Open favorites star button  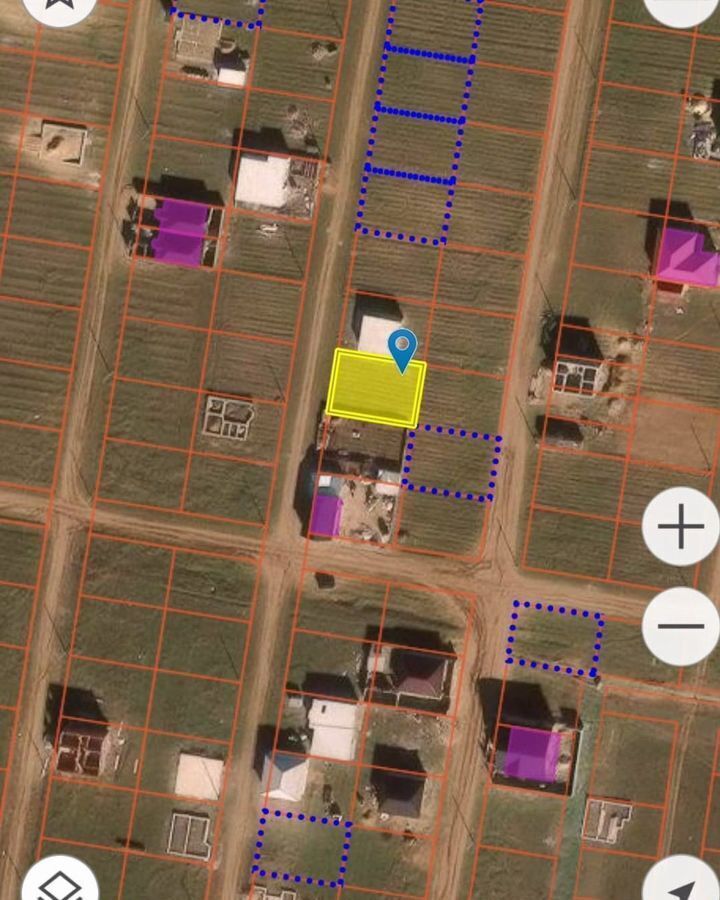pos(60,8)
